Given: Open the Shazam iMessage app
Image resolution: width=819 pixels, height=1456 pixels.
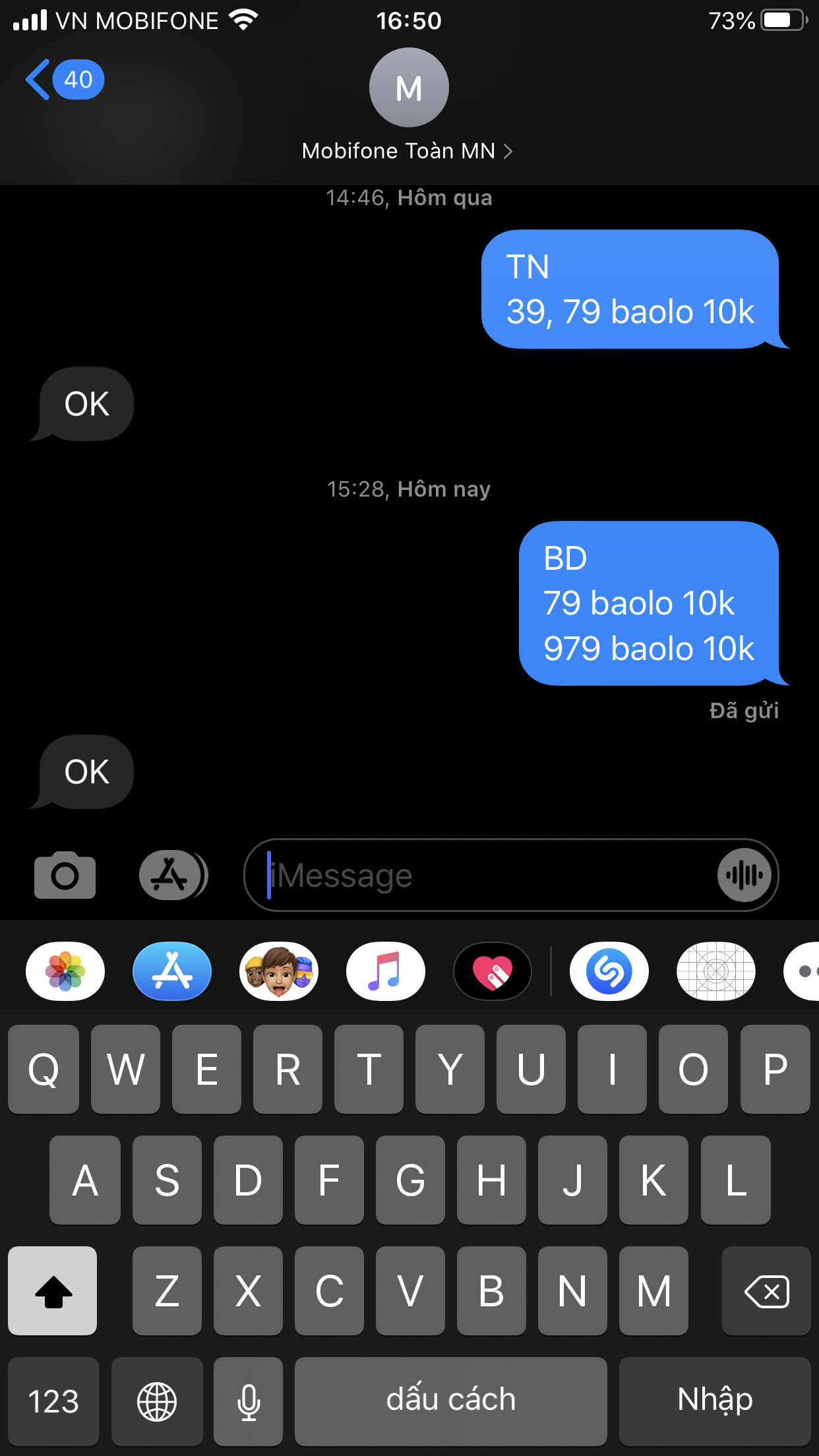Looking at the screenshot, I should click(x=609, y=971).
